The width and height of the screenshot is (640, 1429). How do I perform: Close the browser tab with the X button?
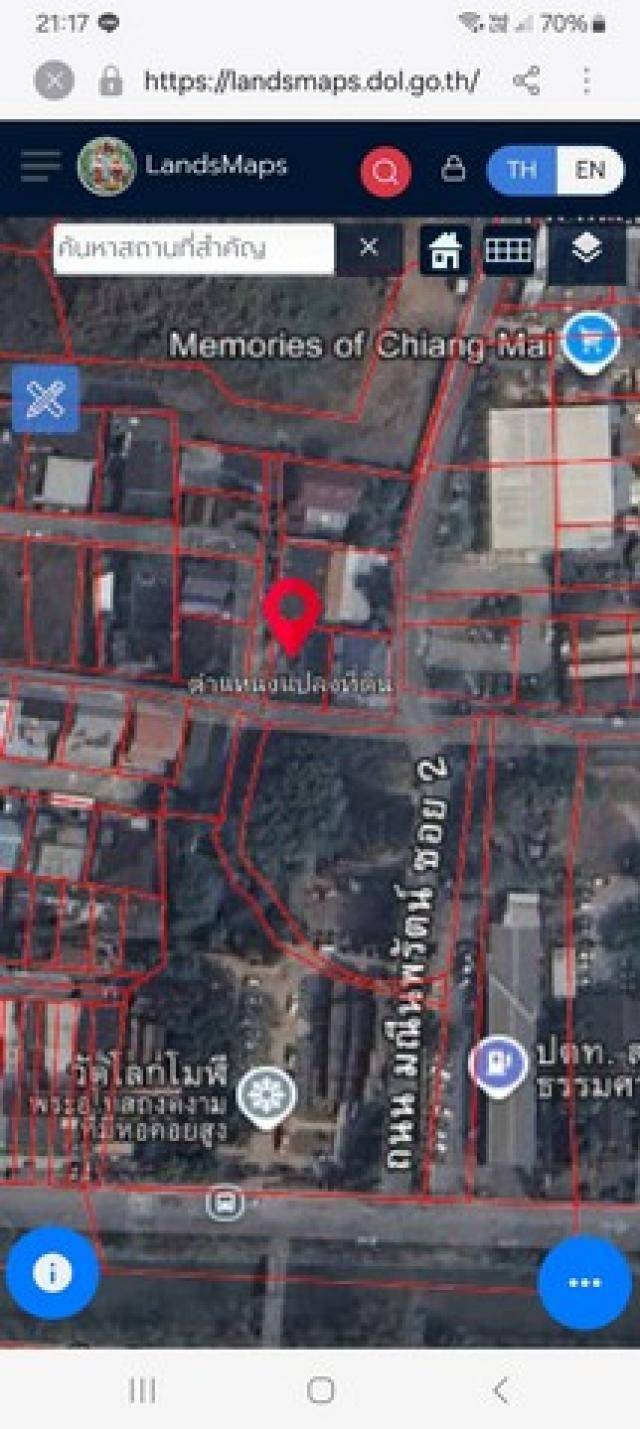point(54,81)
